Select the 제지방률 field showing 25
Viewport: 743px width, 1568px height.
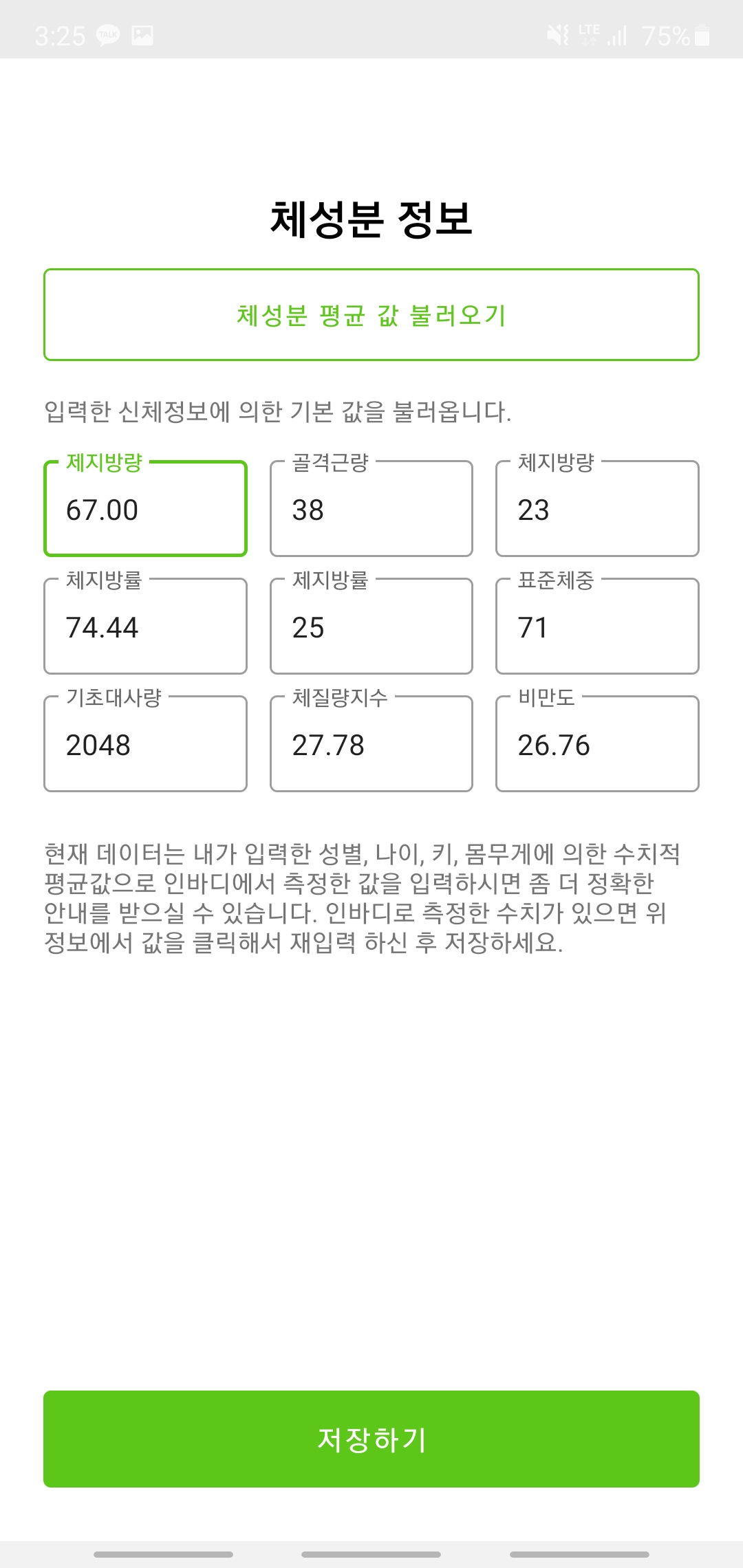(x=371, y=626)
